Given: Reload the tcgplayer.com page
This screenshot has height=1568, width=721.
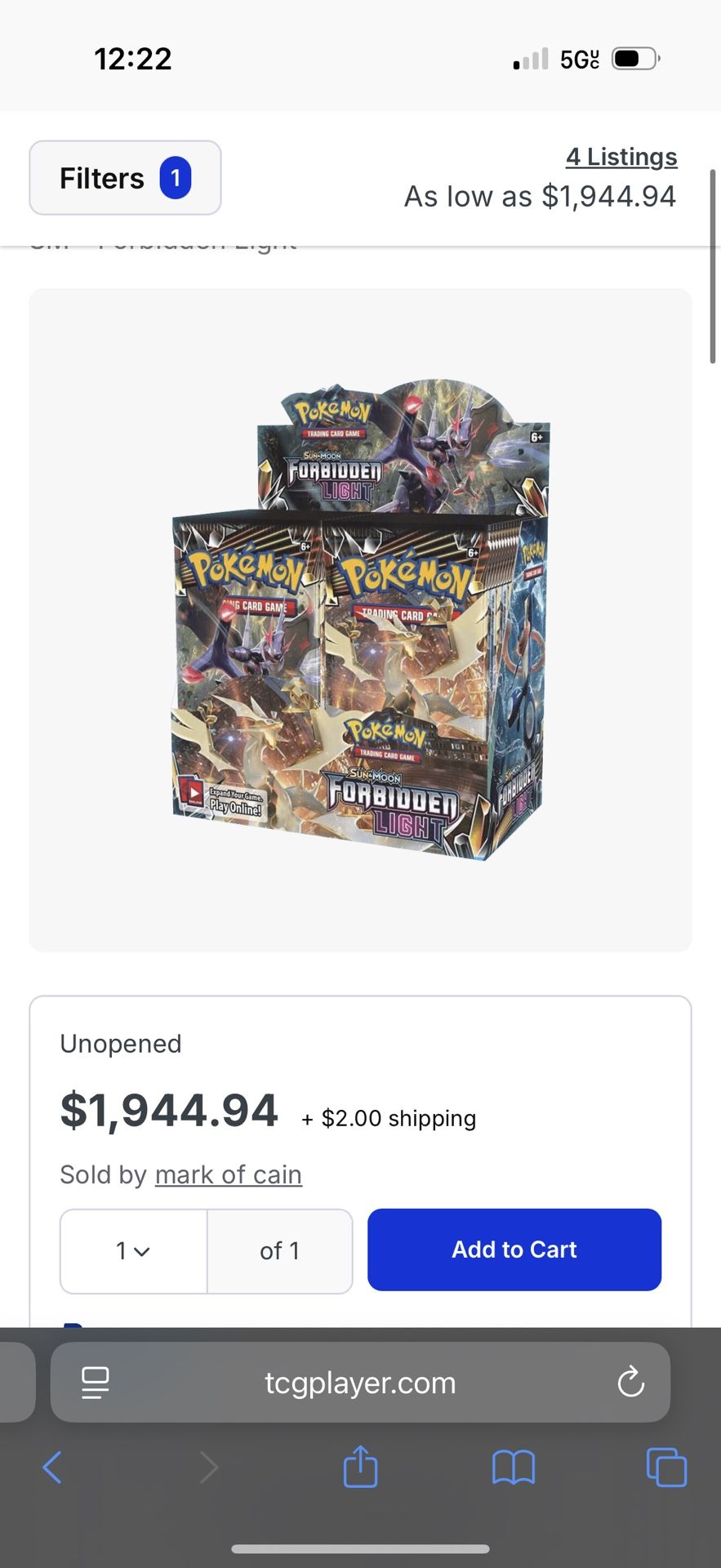Looking at the screenshot, I should click(630, 1383).
